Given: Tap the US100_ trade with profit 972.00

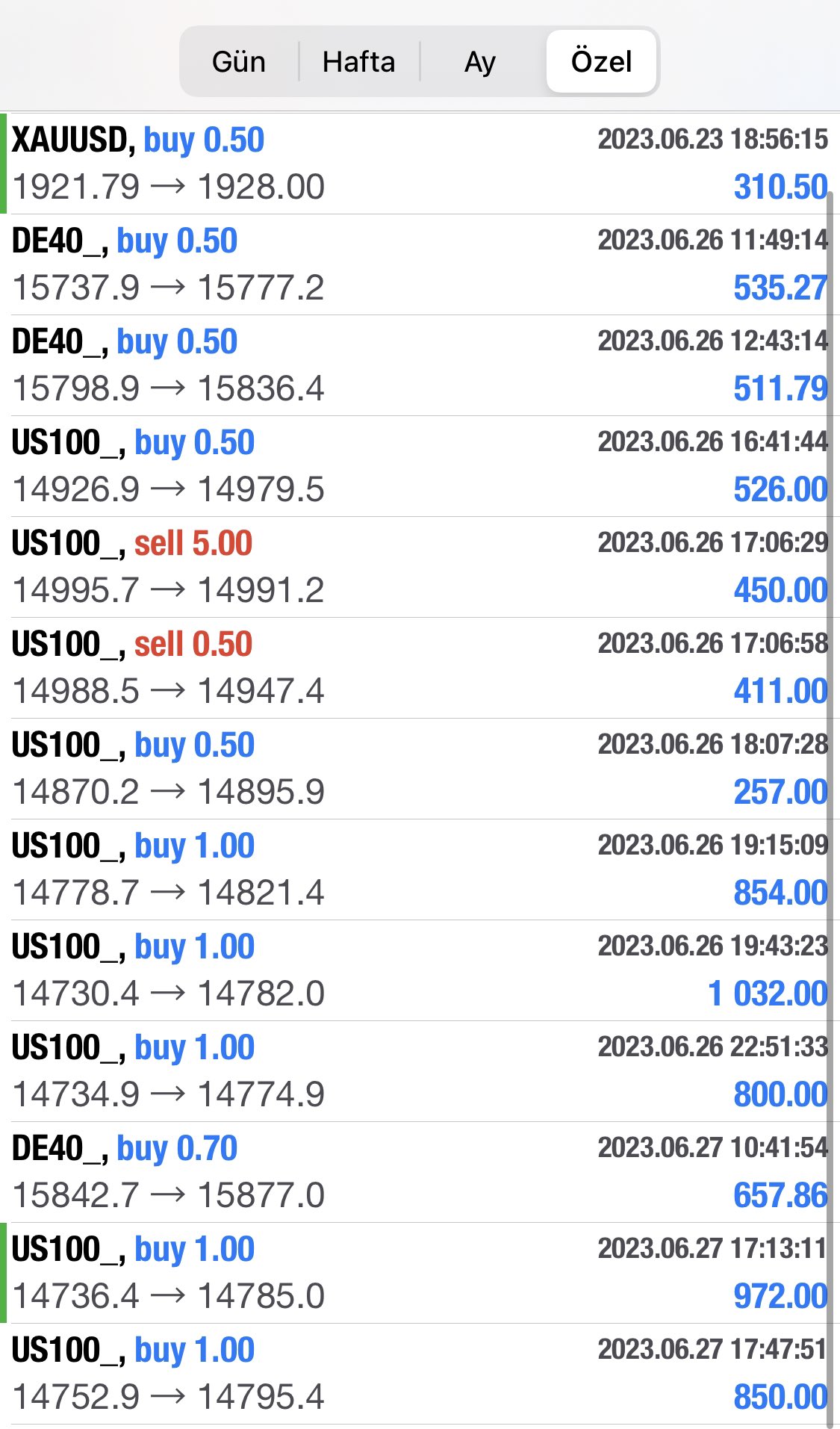Looking at the screenshot, I should tap(420, 1273).
